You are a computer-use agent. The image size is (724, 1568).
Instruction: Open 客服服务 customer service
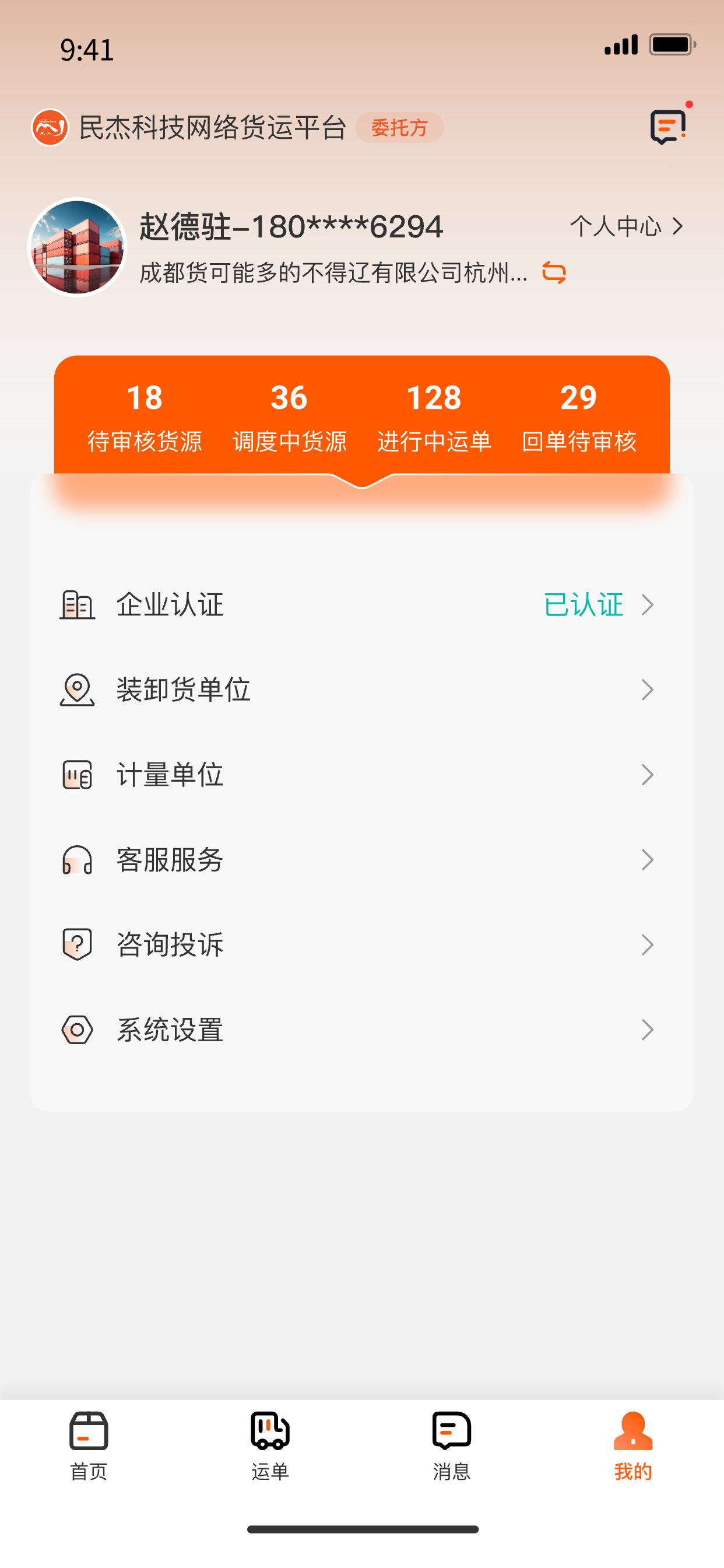(361, 859)
